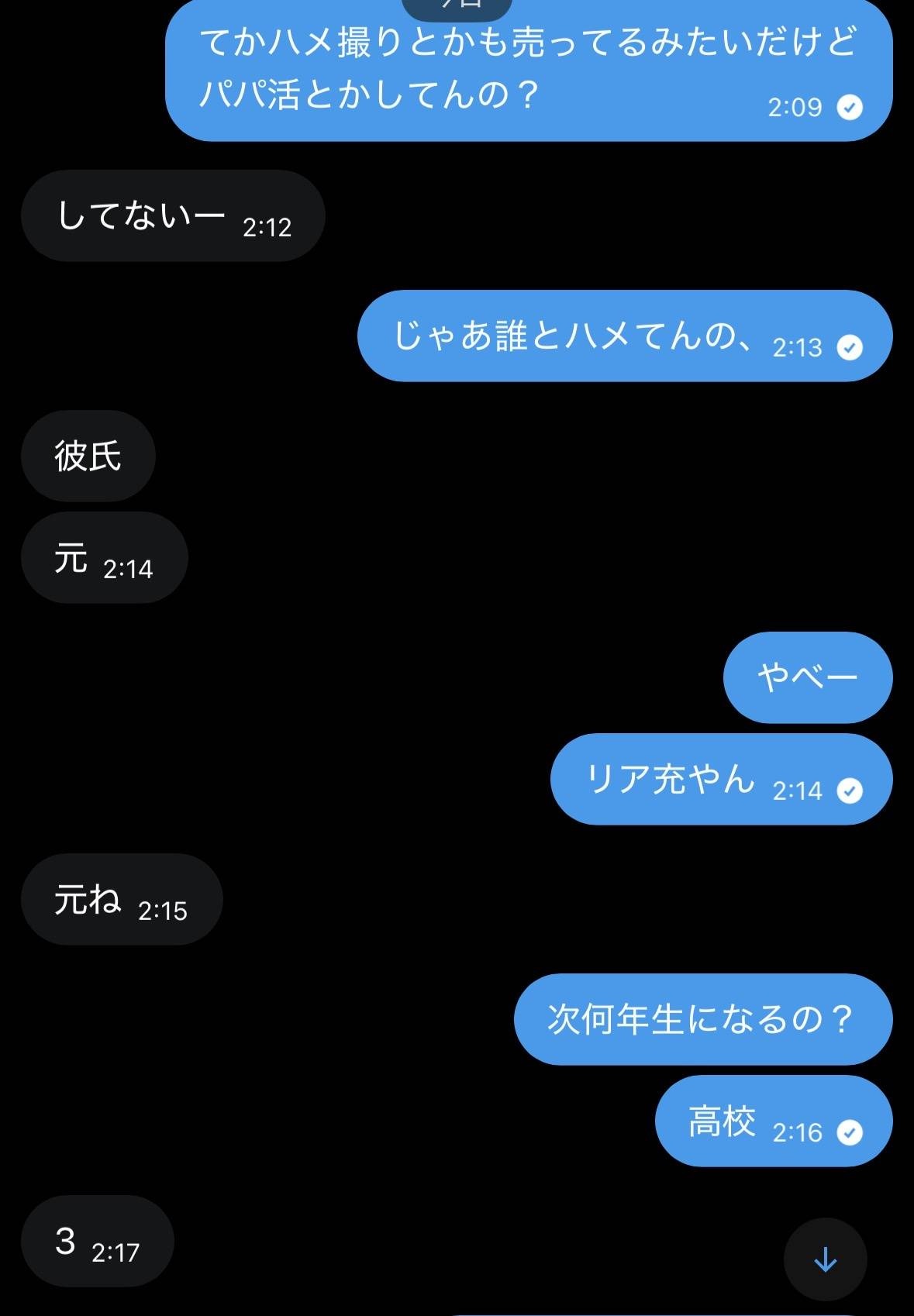Jump to the latest messages with the down arrow
914x1316 pixels.
825,1259
